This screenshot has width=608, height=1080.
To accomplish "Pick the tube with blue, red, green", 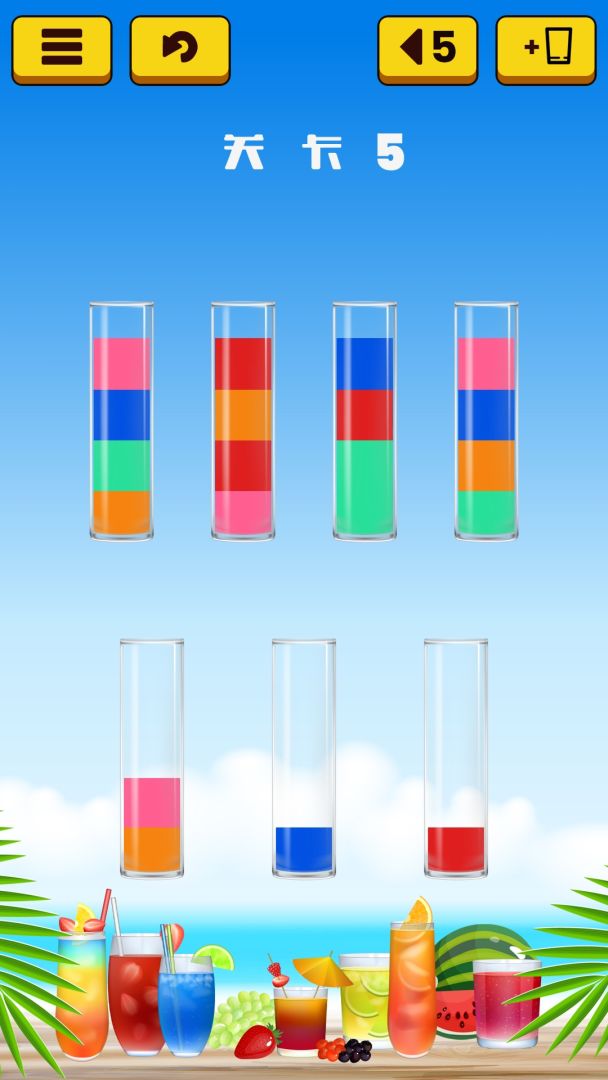I will (364, 422).
